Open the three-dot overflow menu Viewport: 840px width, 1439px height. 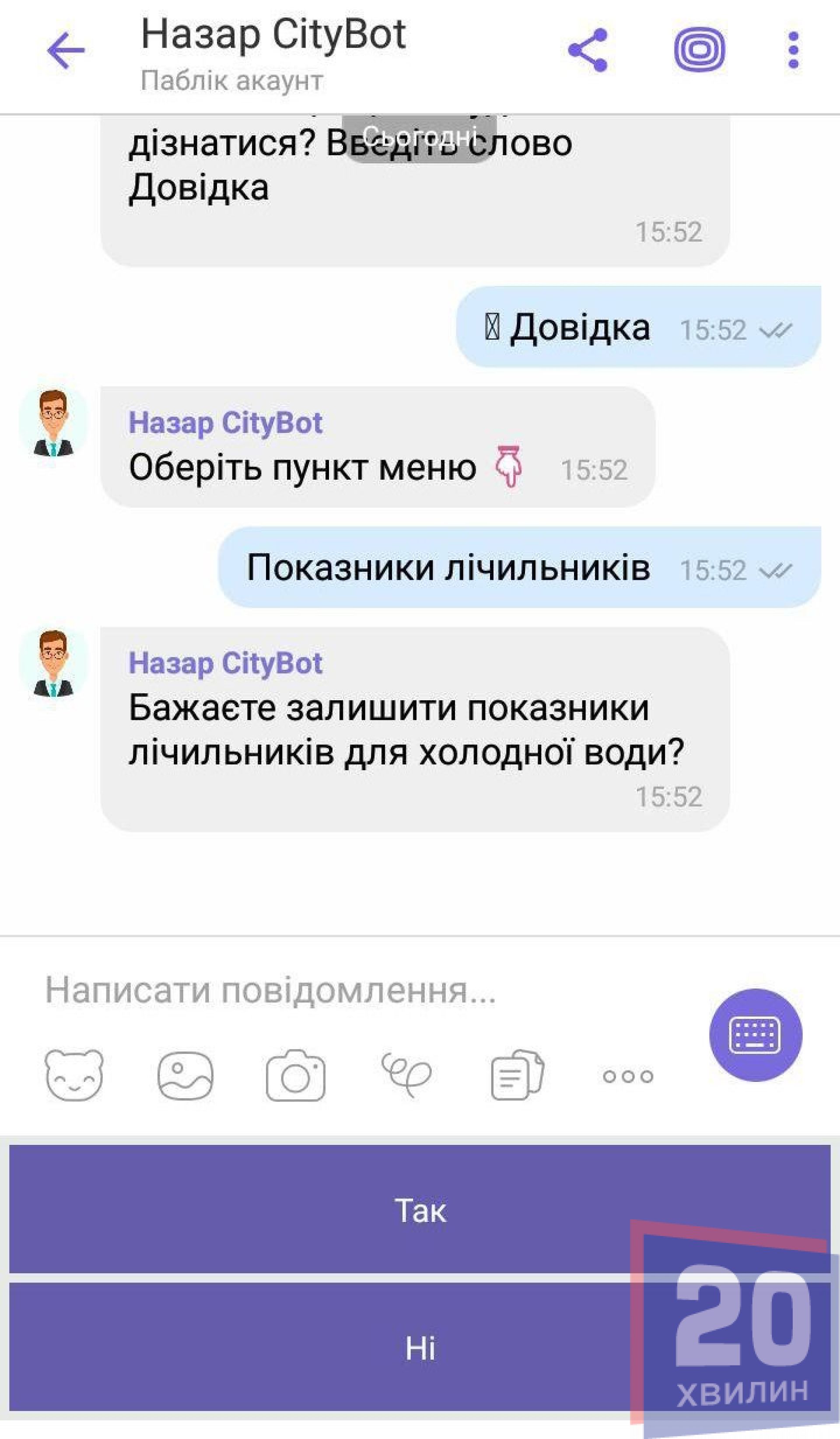[x=793, y=50]
